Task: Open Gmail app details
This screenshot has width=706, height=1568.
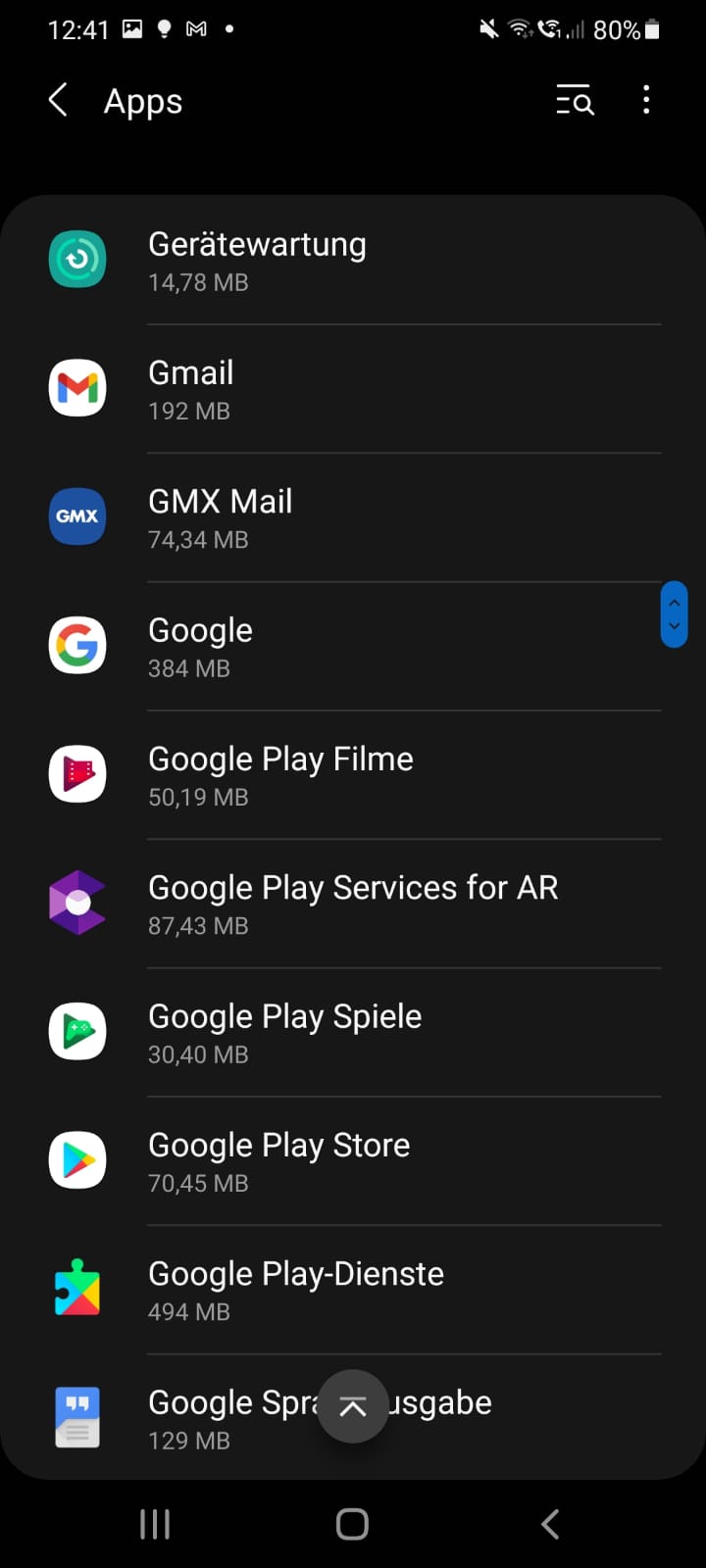Action: point(353,389)
